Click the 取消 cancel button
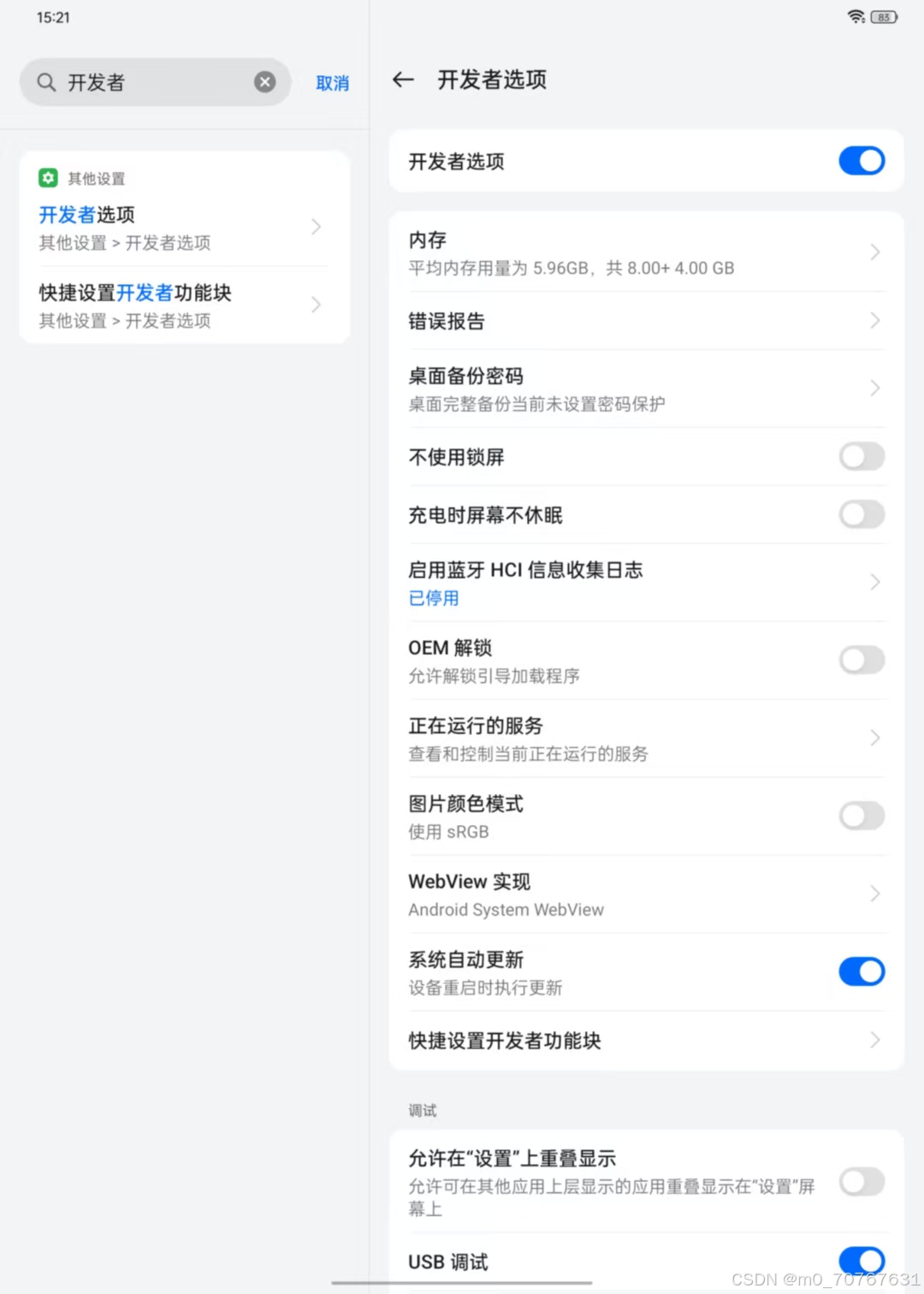Viewport: 924px width, 1294px height. (332, 82)
